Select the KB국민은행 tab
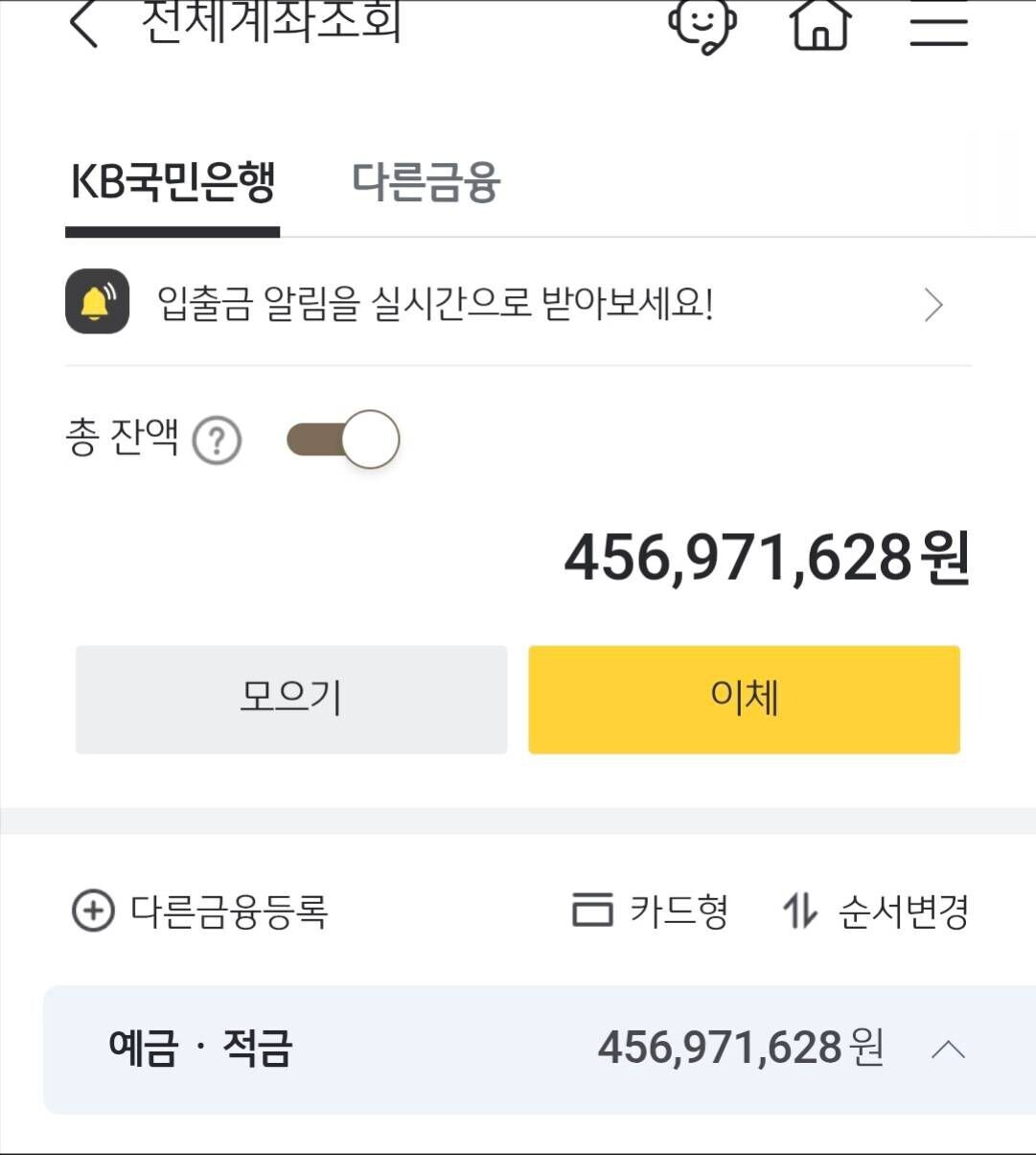The width and height of the screenshot is (1036, 1155). (173, 184)
